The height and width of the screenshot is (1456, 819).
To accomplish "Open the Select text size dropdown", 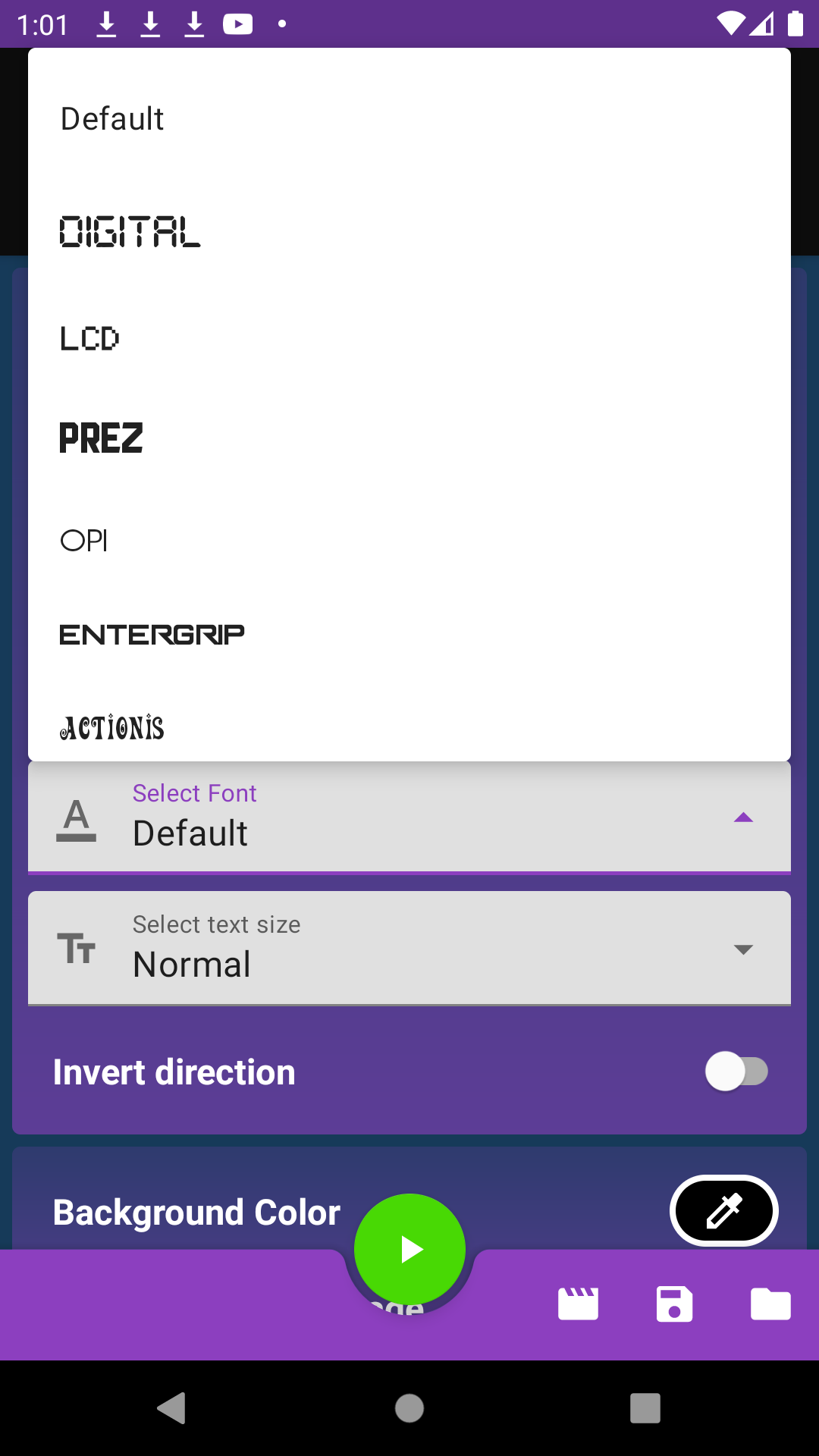I will (x=742, y=949).
